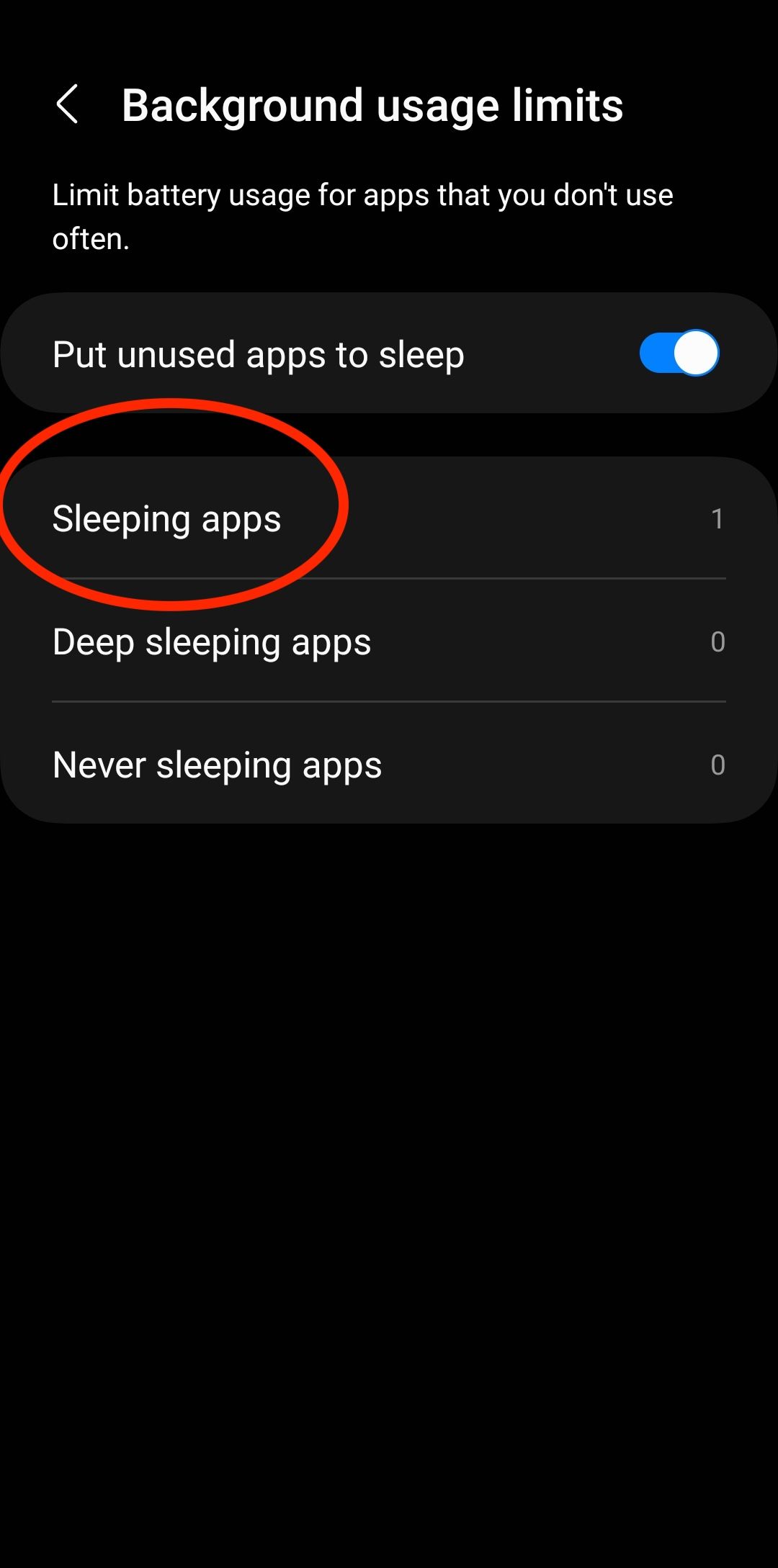Go back from Background usage limits

tap(67, 104)
